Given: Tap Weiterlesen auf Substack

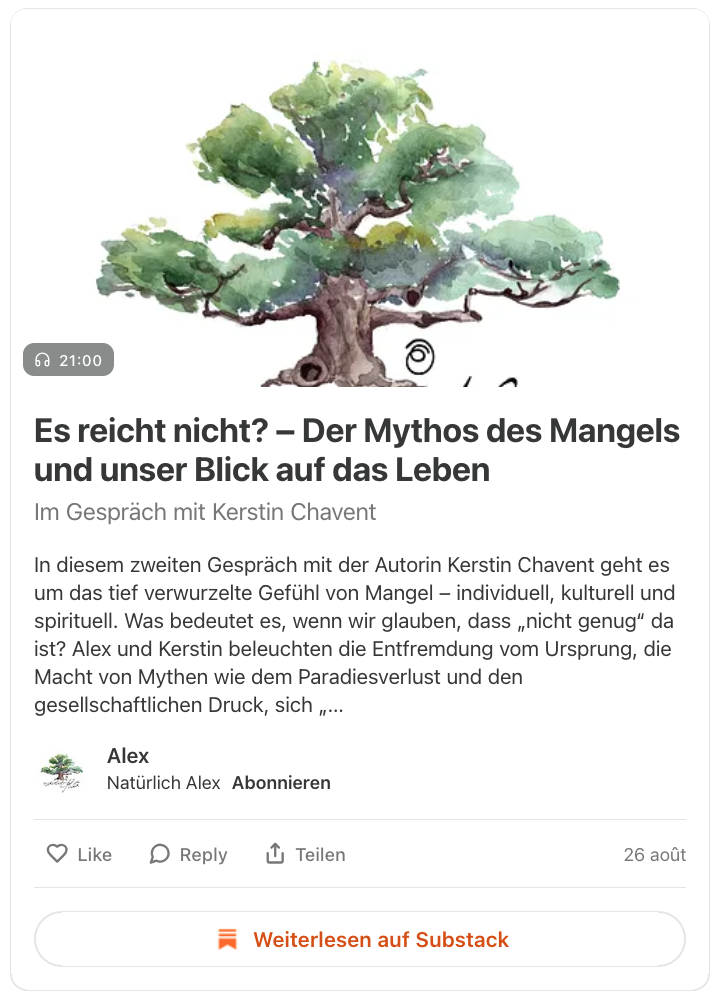Looking at the screenshot, I should click(360, 939).
